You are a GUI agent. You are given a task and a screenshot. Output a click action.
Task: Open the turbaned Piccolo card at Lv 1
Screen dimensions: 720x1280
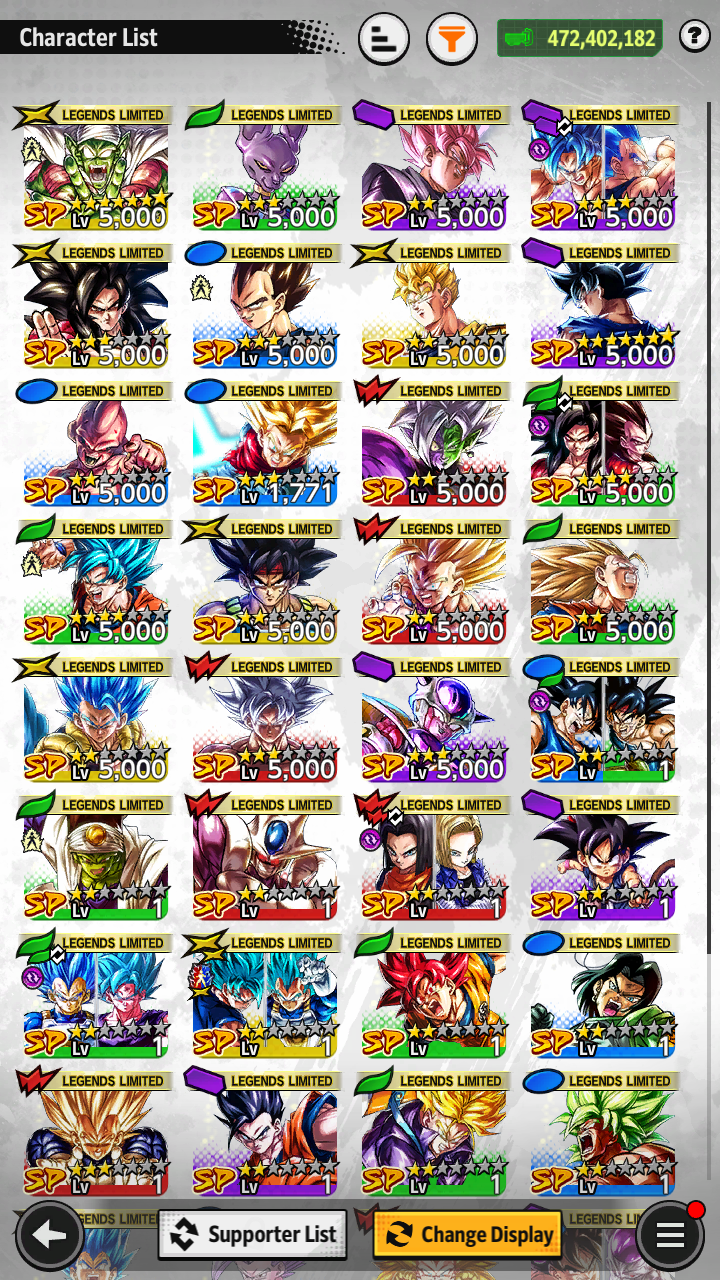pyautogui.click(x=96, y=857)
